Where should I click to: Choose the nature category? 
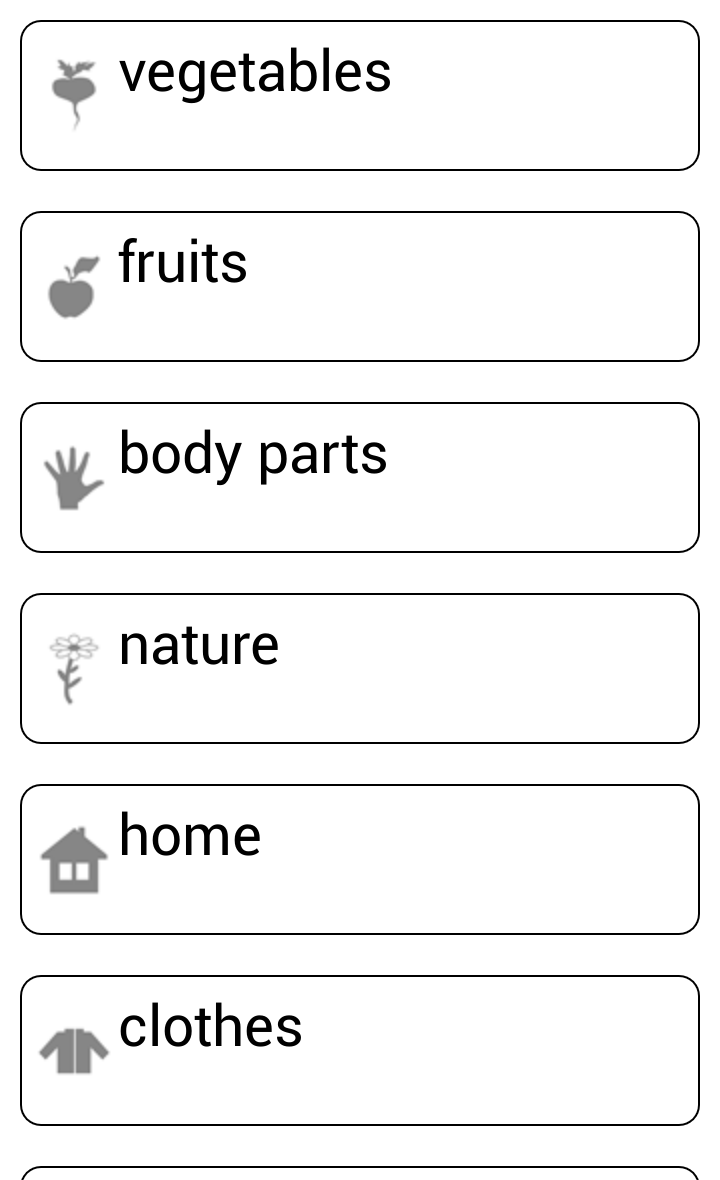[x=359, y=669]
